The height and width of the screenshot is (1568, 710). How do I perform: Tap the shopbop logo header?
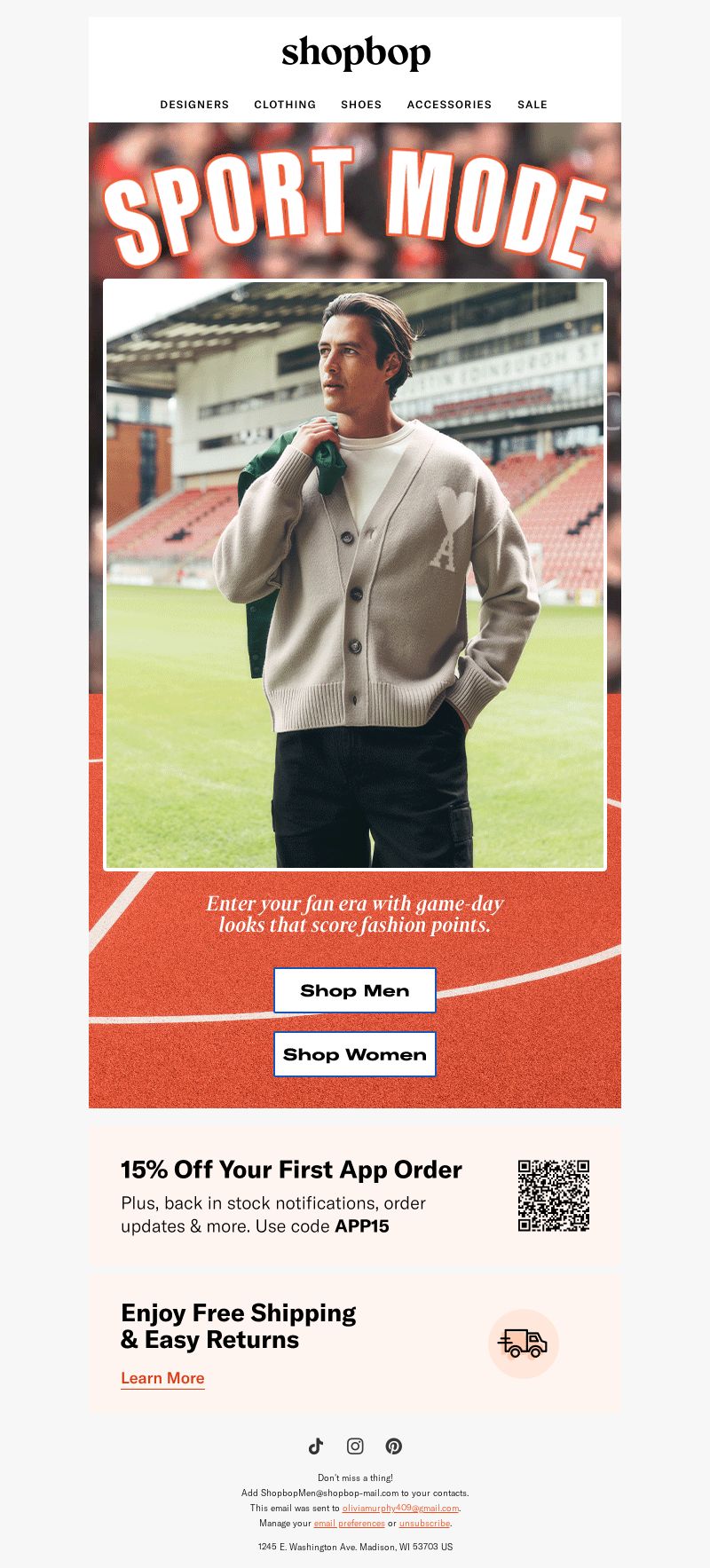point(355,54)
